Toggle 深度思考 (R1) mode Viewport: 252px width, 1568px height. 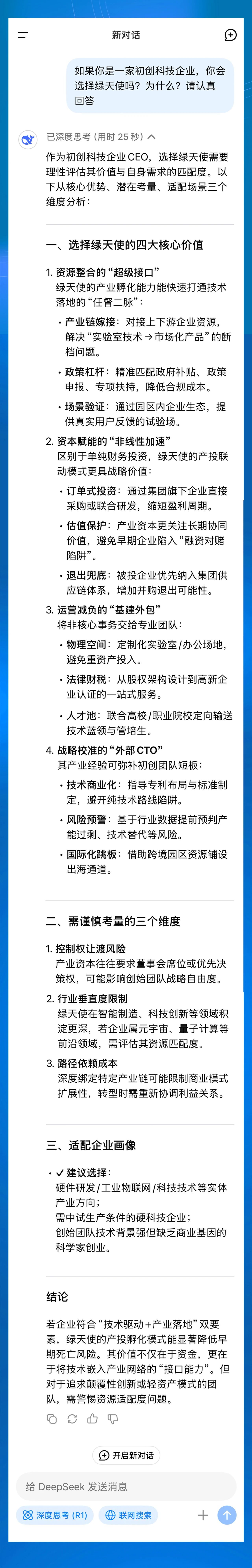[x=55, y=1515]
